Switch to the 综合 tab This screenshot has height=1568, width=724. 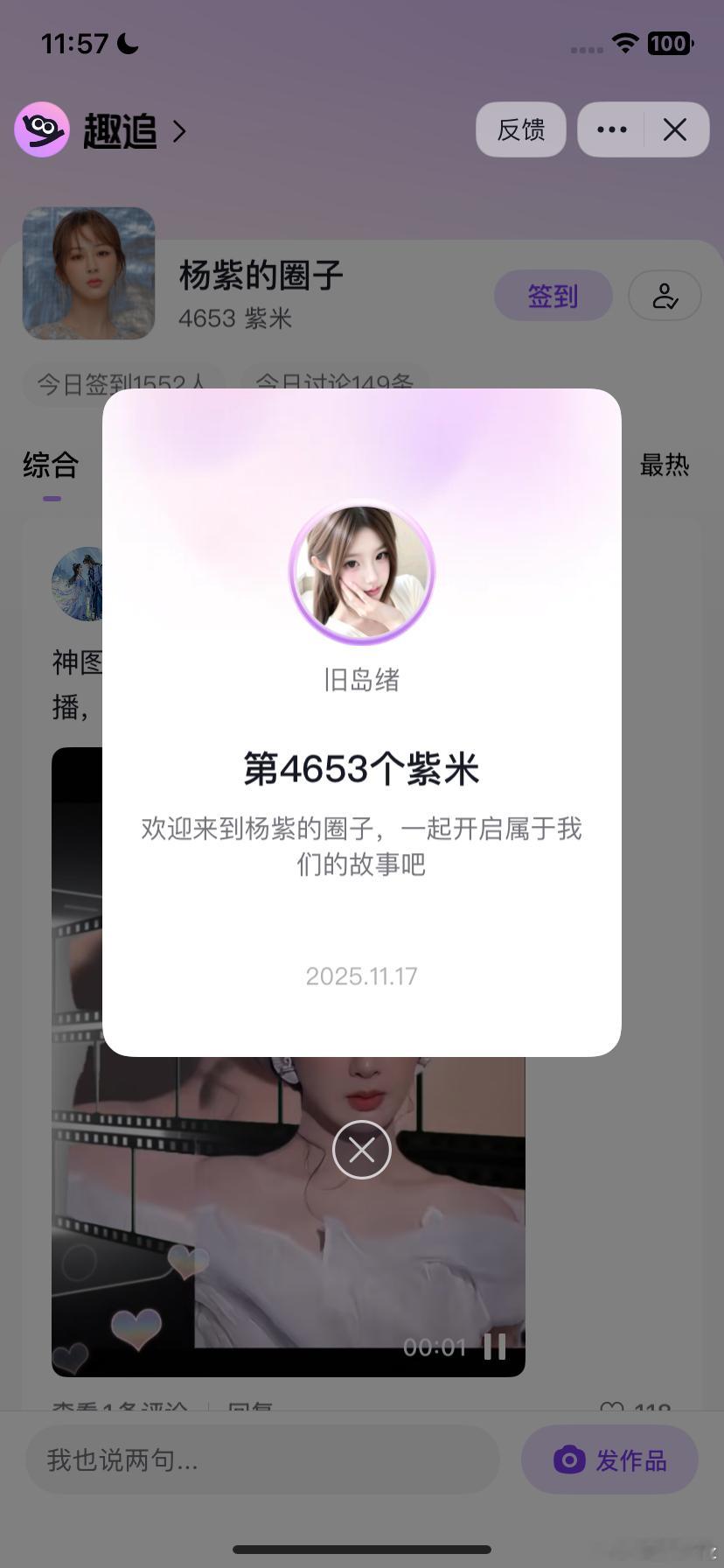[x=50, y=465]
